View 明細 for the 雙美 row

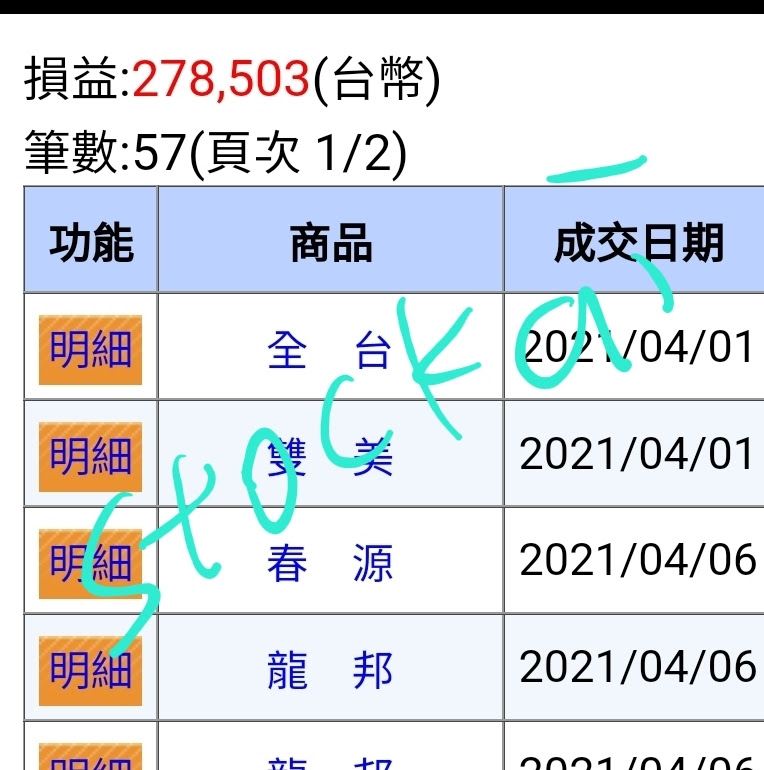click(90, 456)
